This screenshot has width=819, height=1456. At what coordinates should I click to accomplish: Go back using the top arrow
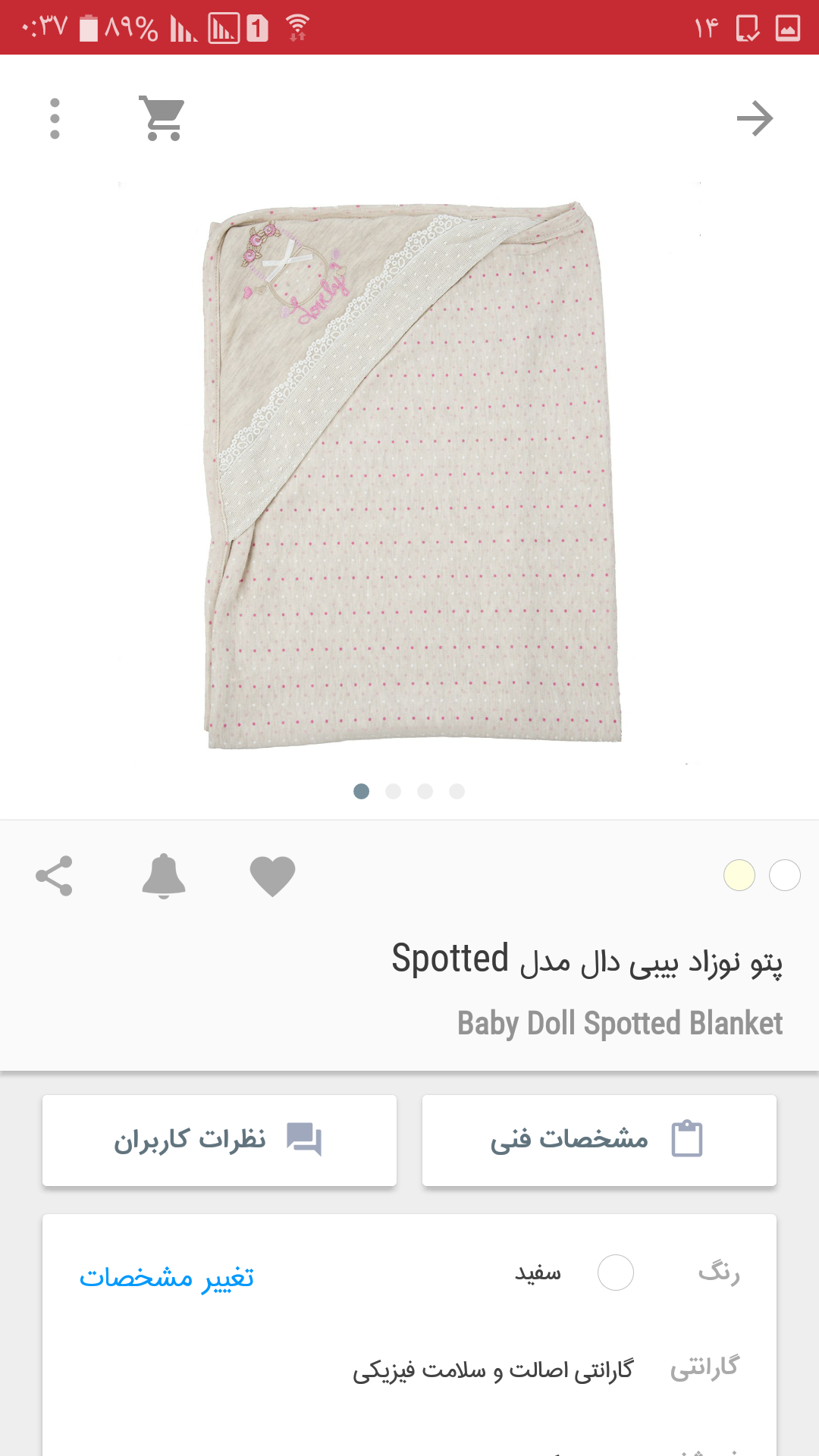coord(755,119)
